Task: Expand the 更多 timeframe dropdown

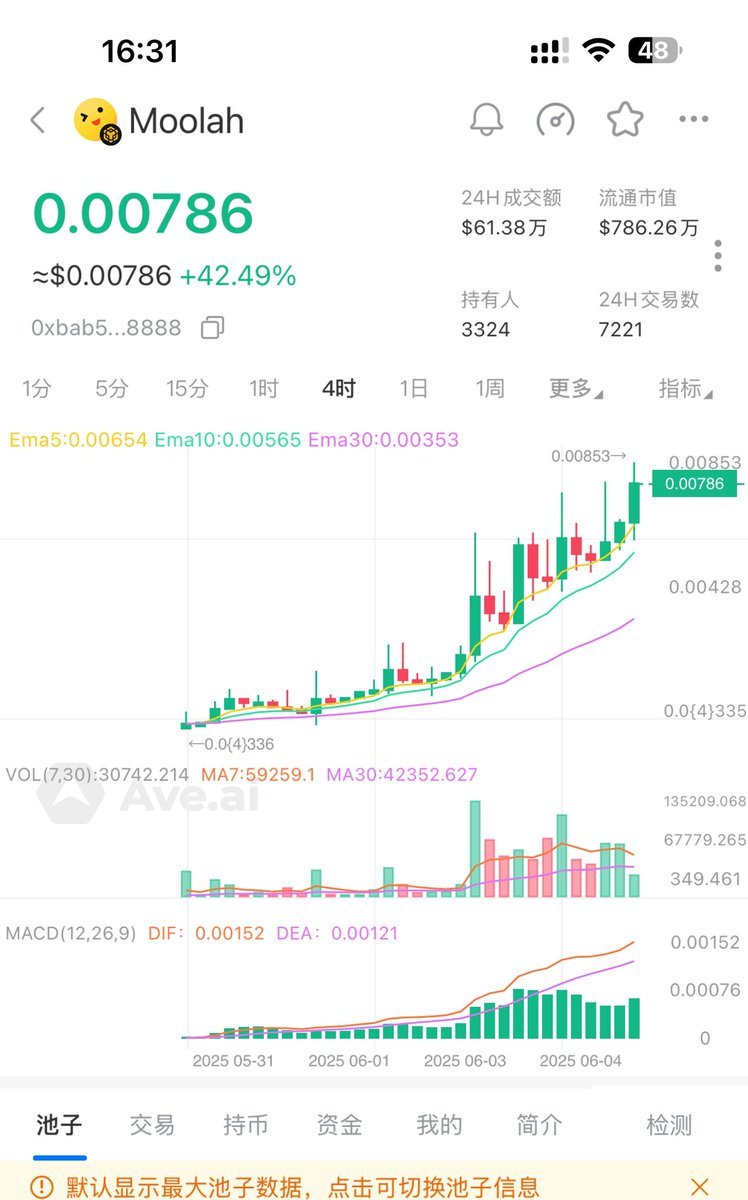Action: point(576,389)
